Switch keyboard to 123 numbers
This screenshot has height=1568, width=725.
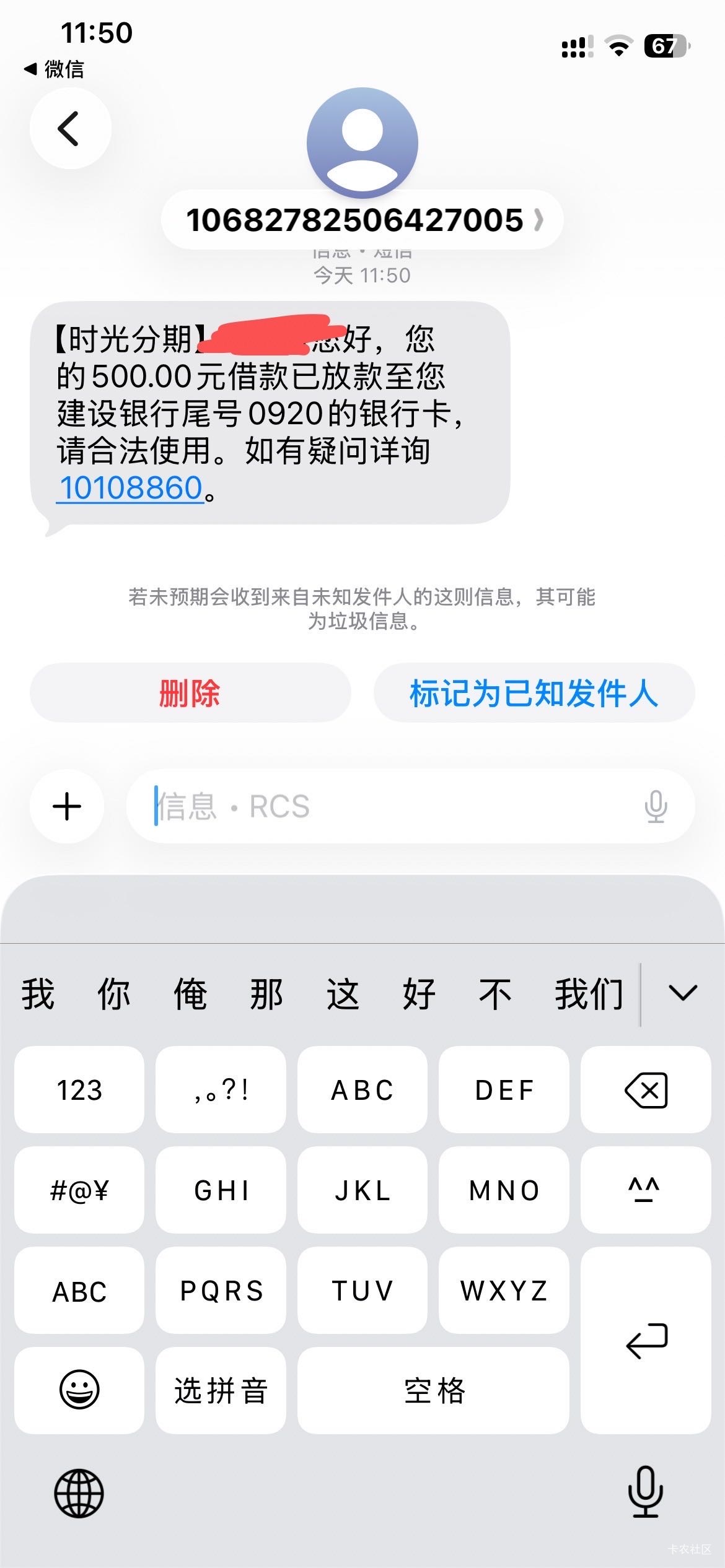79,1089
